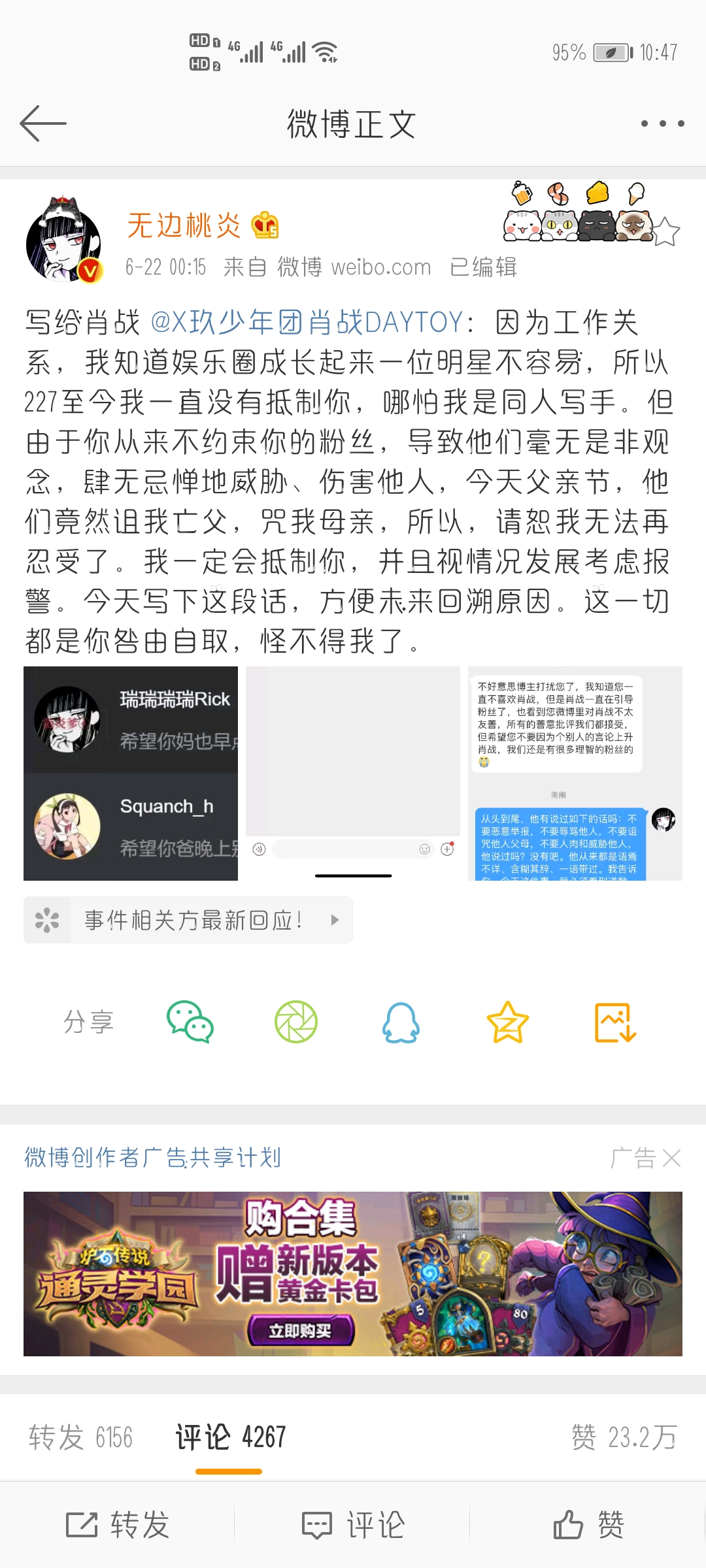Screen dimensions: 706x1568
Task: Dismiss the ad with the X
Action: (671, 1158)
